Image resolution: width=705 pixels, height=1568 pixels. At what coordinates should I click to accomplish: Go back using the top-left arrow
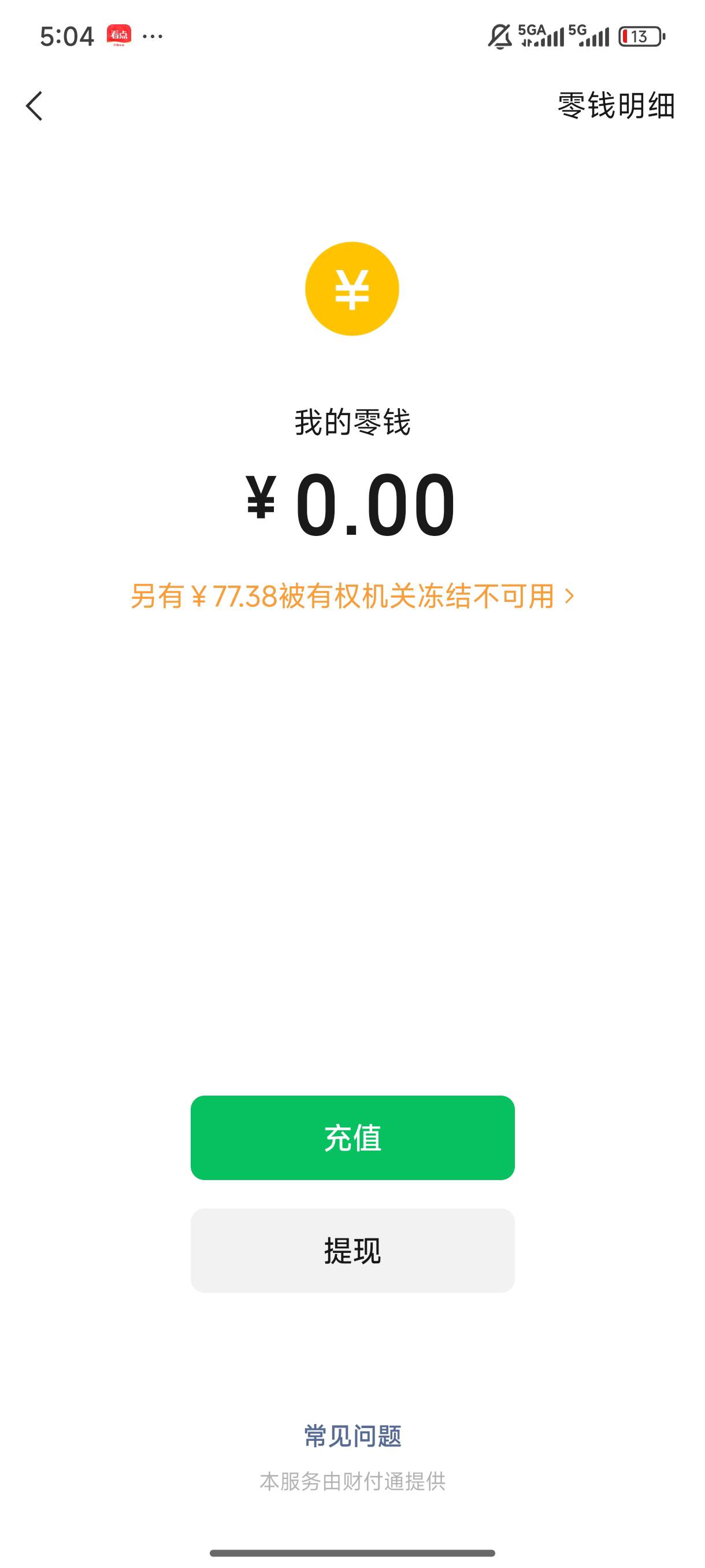click(x=34, y=106)
